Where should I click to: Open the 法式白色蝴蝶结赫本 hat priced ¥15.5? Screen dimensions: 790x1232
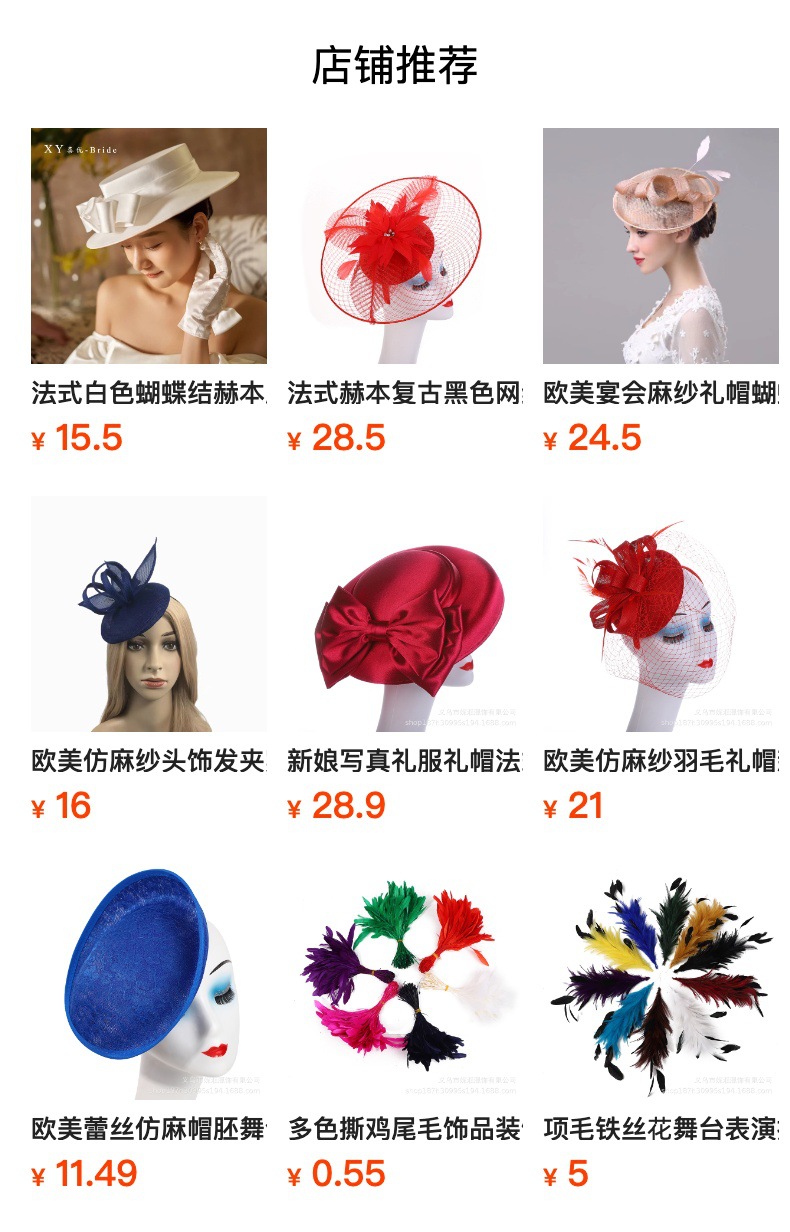tap(149, 246)
